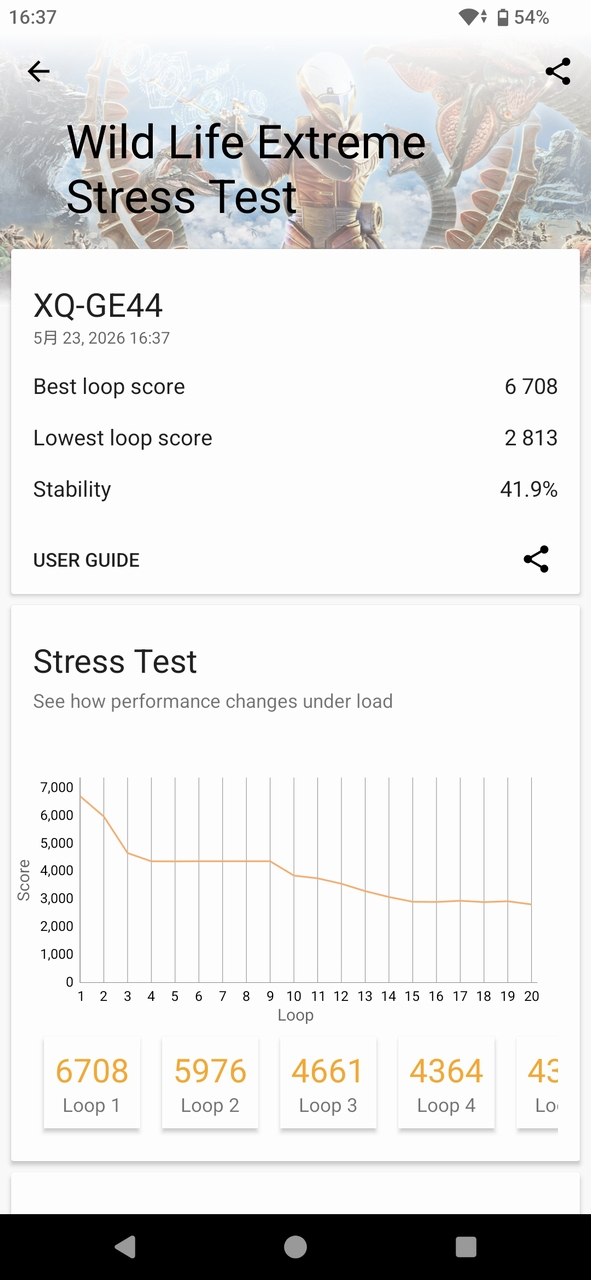This screenshot has width=591, height=1280.
Task: Select the Loop 3 score card
Action: click(x=328, y=1084)
